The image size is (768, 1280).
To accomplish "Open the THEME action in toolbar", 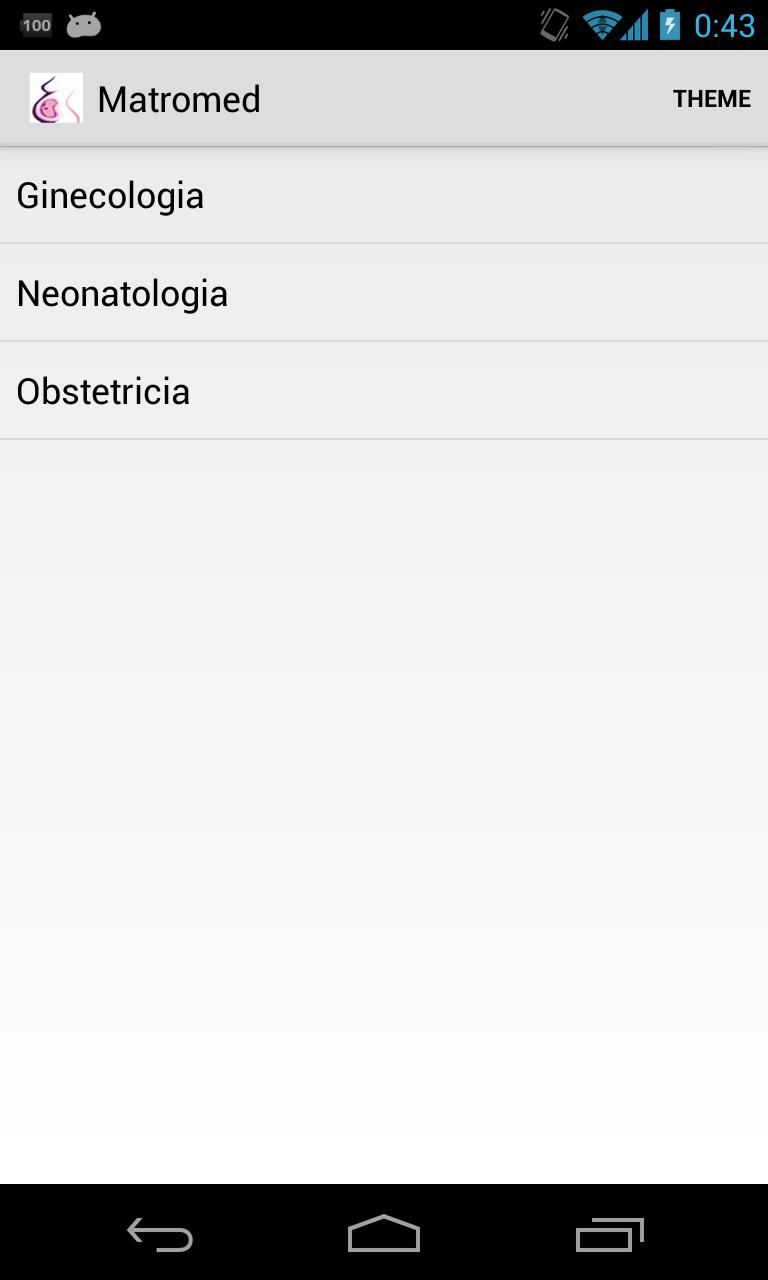I will [x=711, y=99].
